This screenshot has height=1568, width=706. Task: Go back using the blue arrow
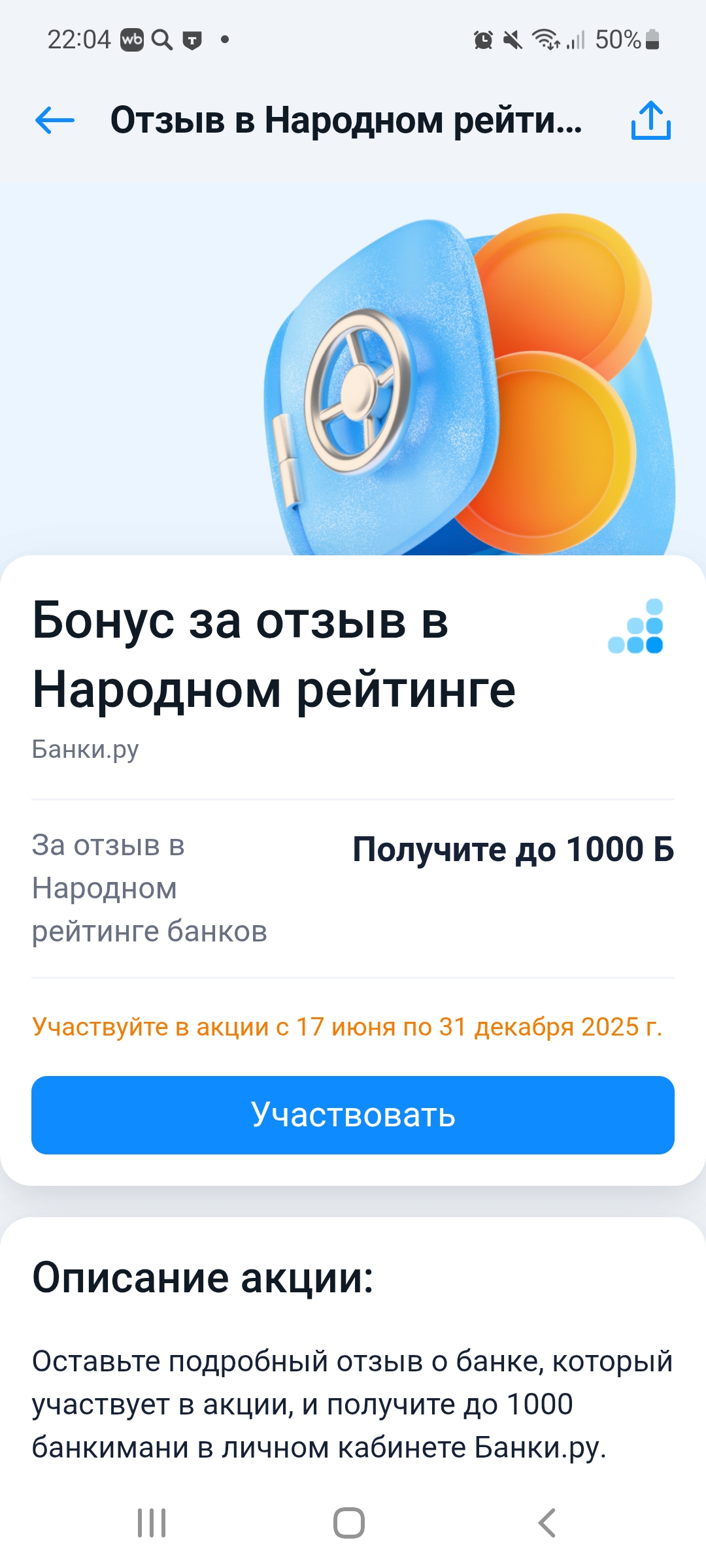click(55, 120)
